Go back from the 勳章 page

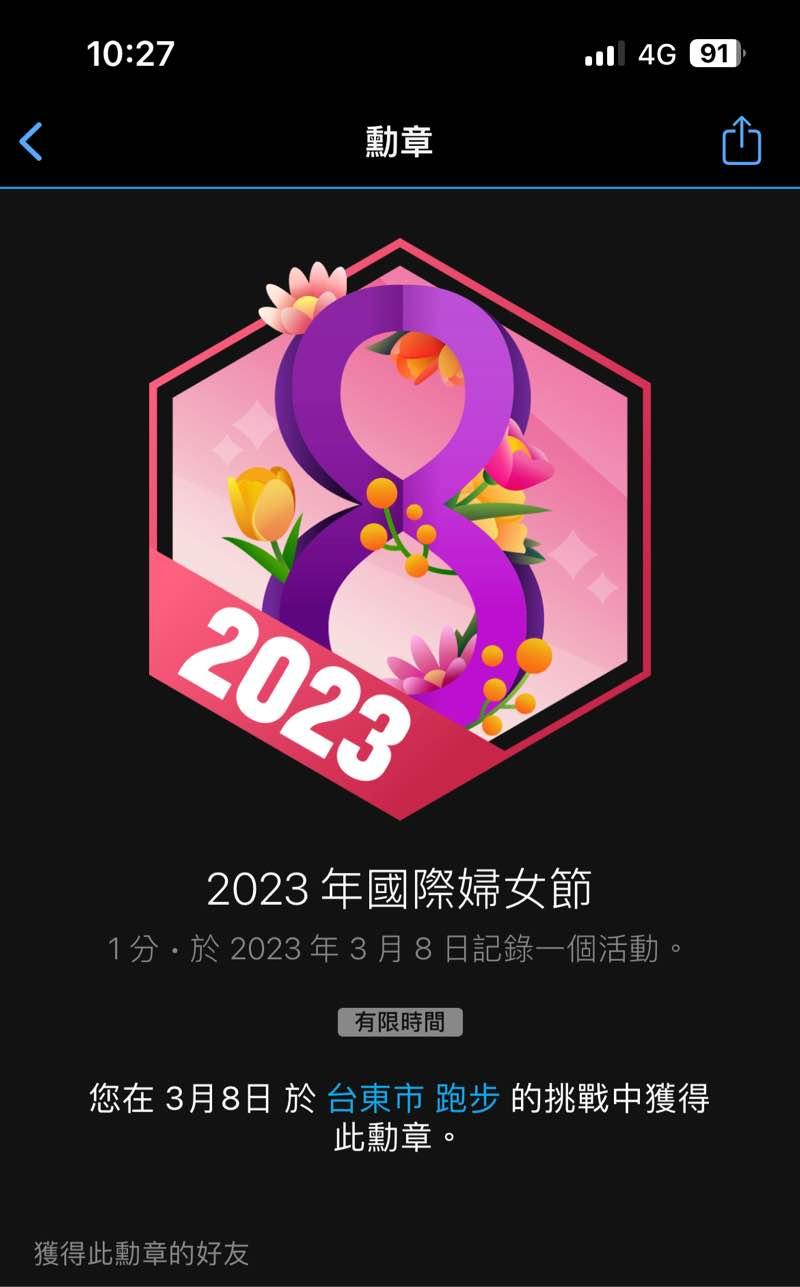click(x=32, y=142)
